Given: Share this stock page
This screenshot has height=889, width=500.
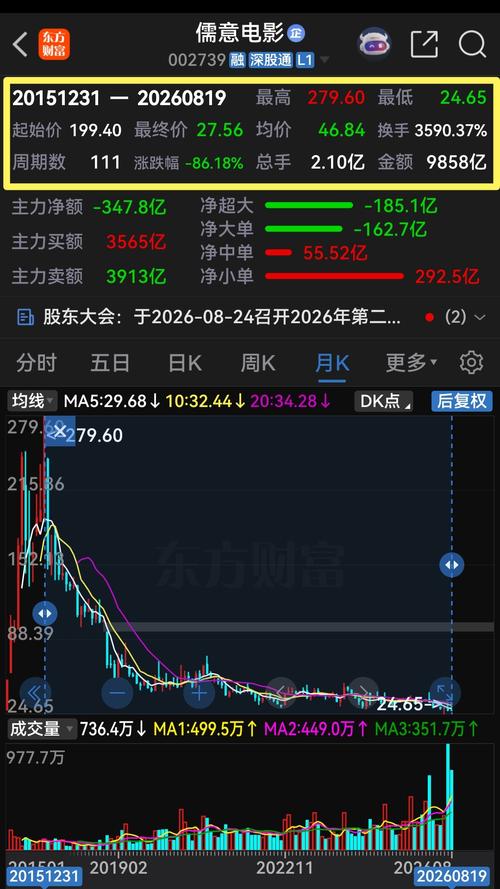Looking at the screenshot, I should pyautogui.click(x=424, y=44).
